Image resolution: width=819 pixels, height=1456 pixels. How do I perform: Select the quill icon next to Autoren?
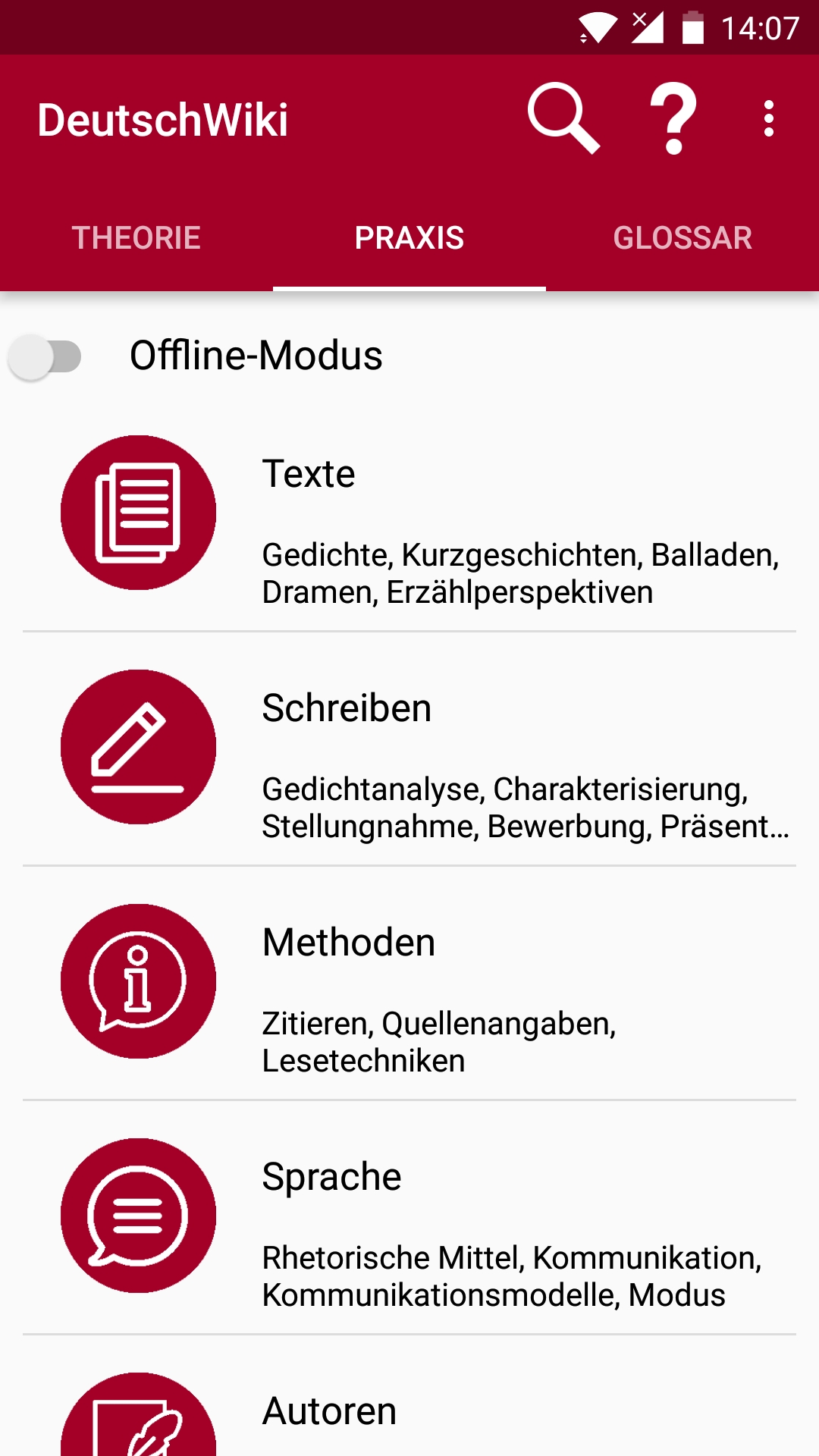pyautogui.click(x=138, y=1426)
